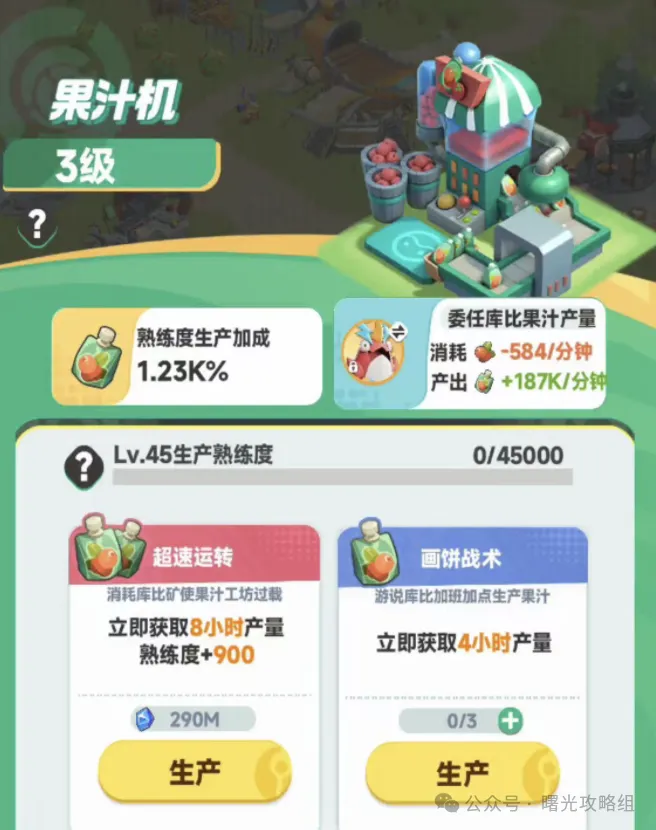Add more attempts with the green plus
The image size is (656, 830).
coord(510,720)
